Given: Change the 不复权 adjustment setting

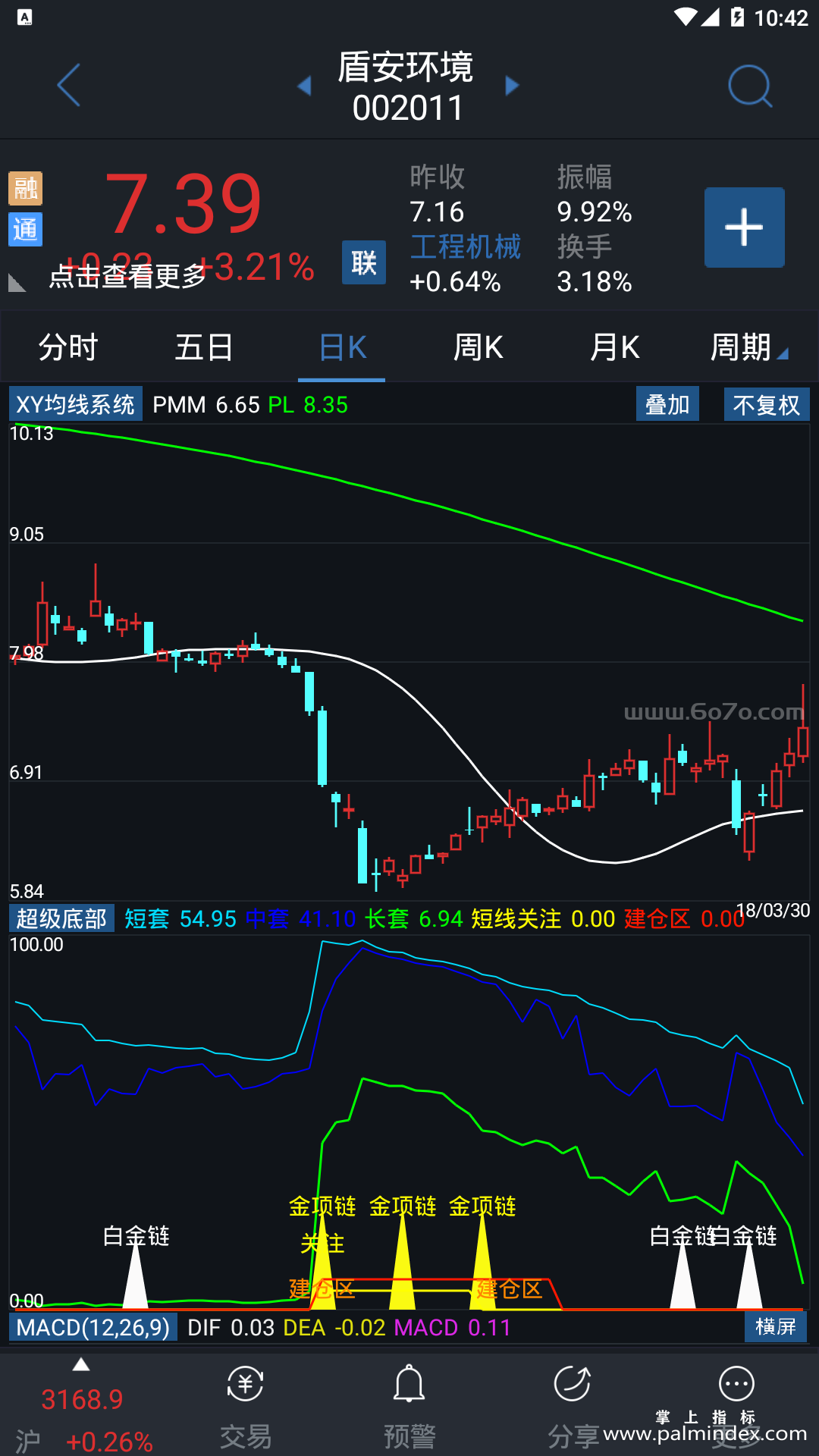Looking at the screenshot, I should 766,404.
